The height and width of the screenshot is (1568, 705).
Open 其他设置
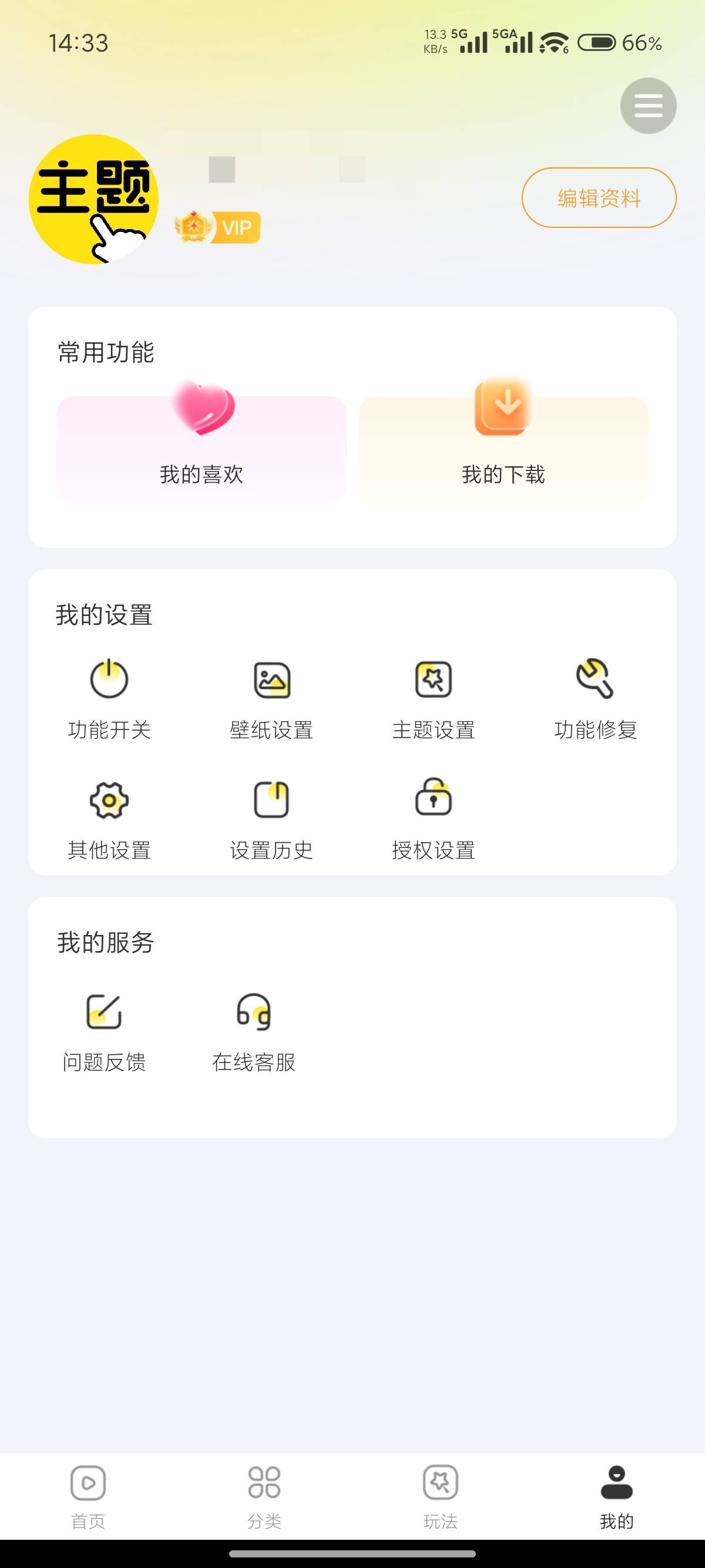109,819
